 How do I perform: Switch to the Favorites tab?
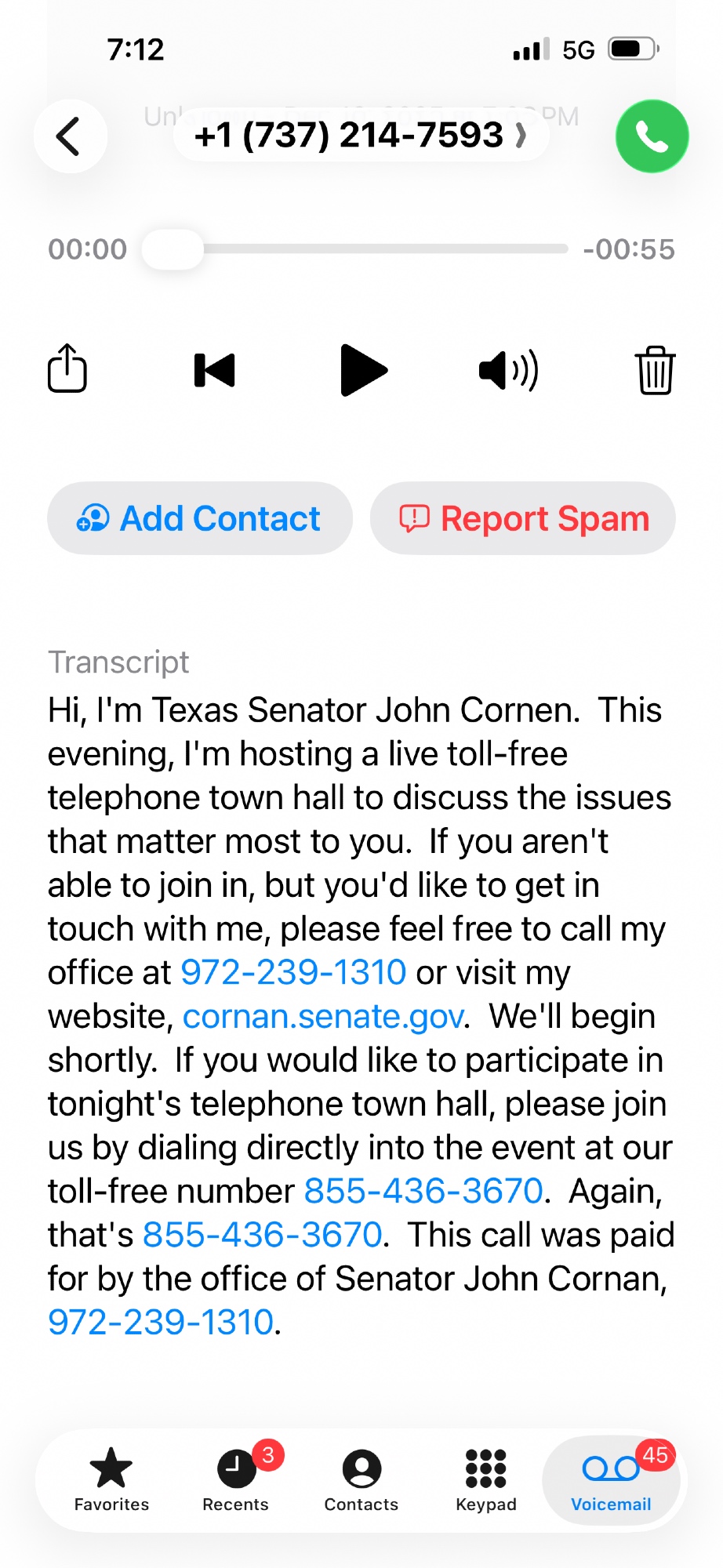coord(111,1479)
